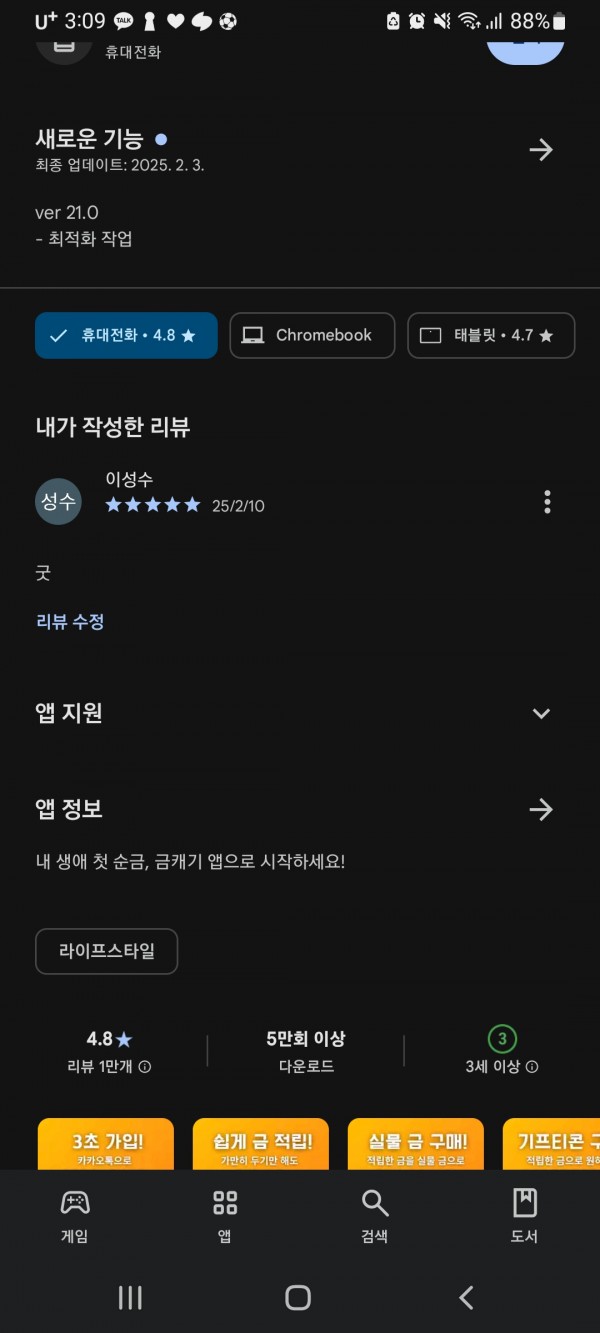Tap 리뷰 수정 to edit review

[70, 621]
